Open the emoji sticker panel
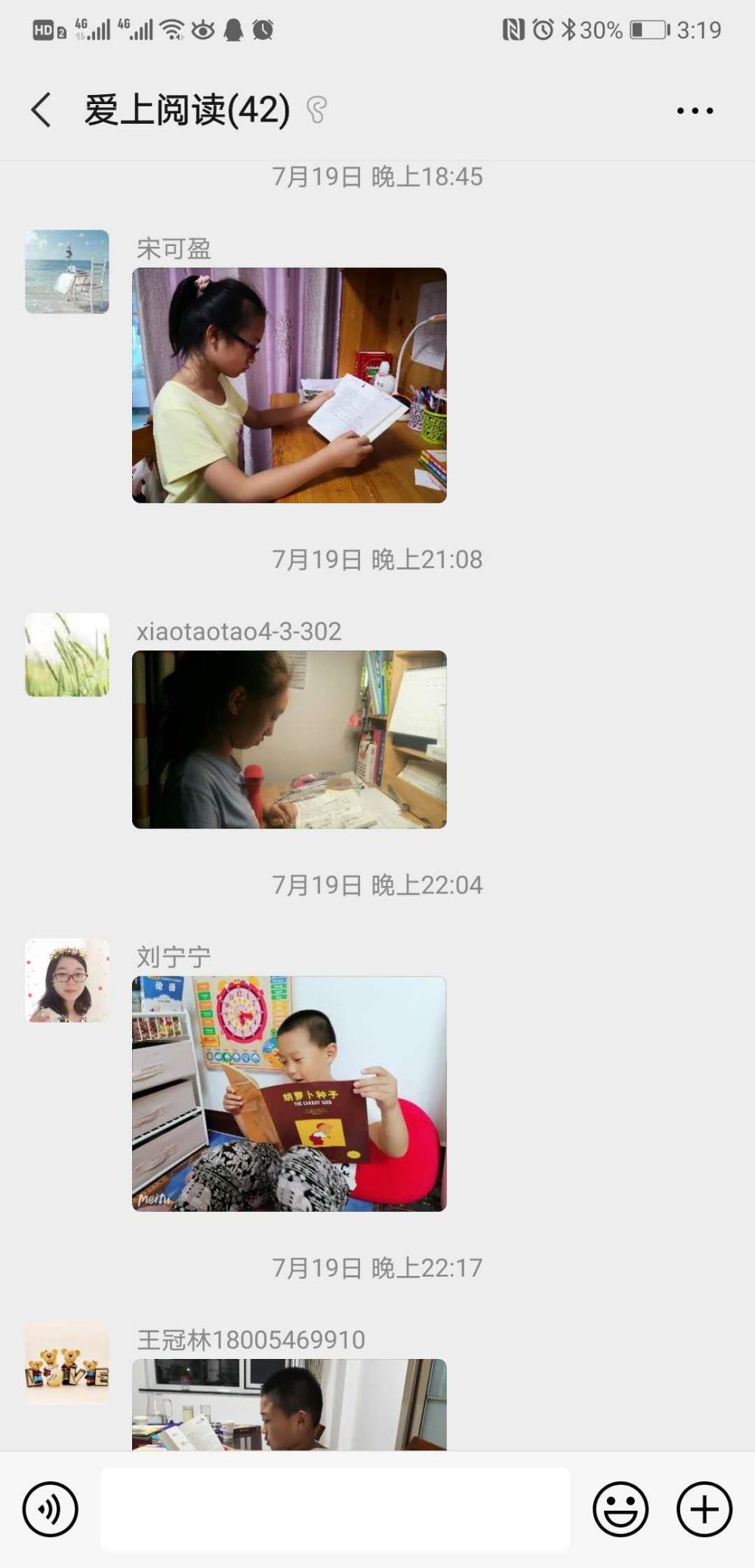Image resolution: width=755 pixels, height=1568 pixels. 621,1509
